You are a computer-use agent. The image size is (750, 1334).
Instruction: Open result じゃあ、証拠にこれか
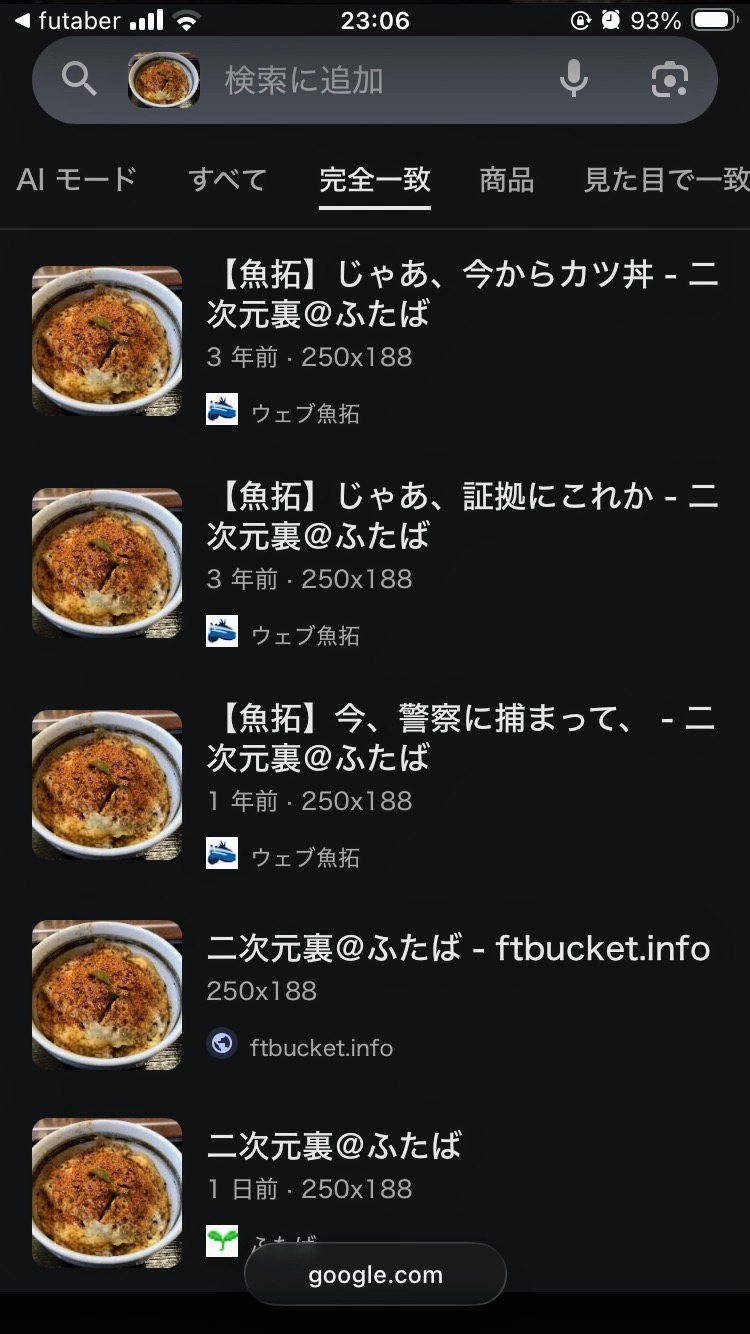tap(462, 516)
